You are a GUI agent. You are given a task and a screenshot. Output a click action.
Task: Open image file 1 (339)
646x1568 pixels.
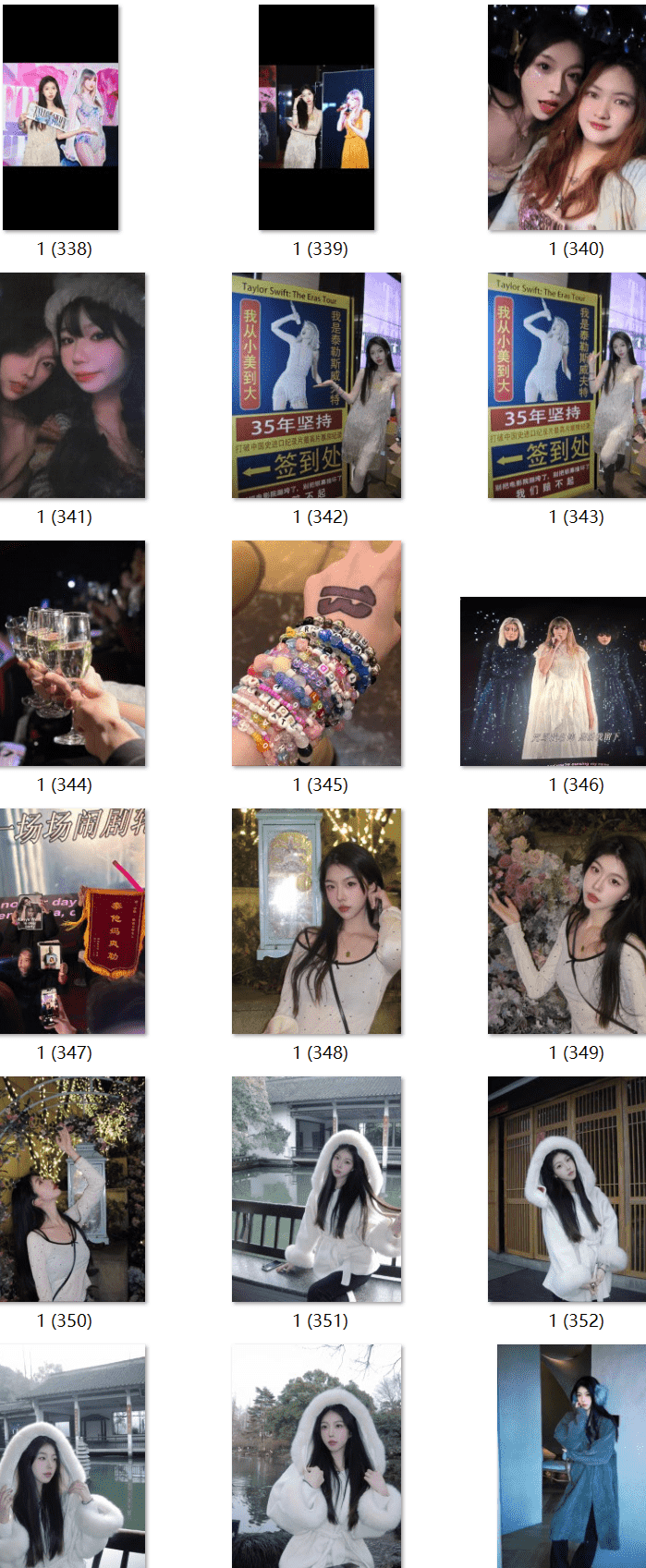[x=317, y=117]
